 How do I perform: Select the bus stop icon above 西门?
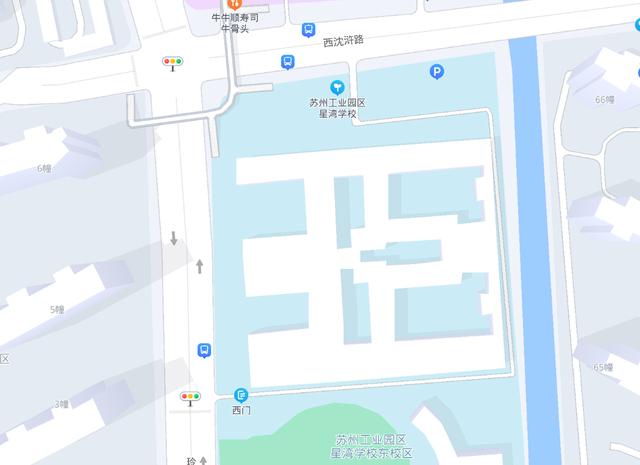(204, 350)
